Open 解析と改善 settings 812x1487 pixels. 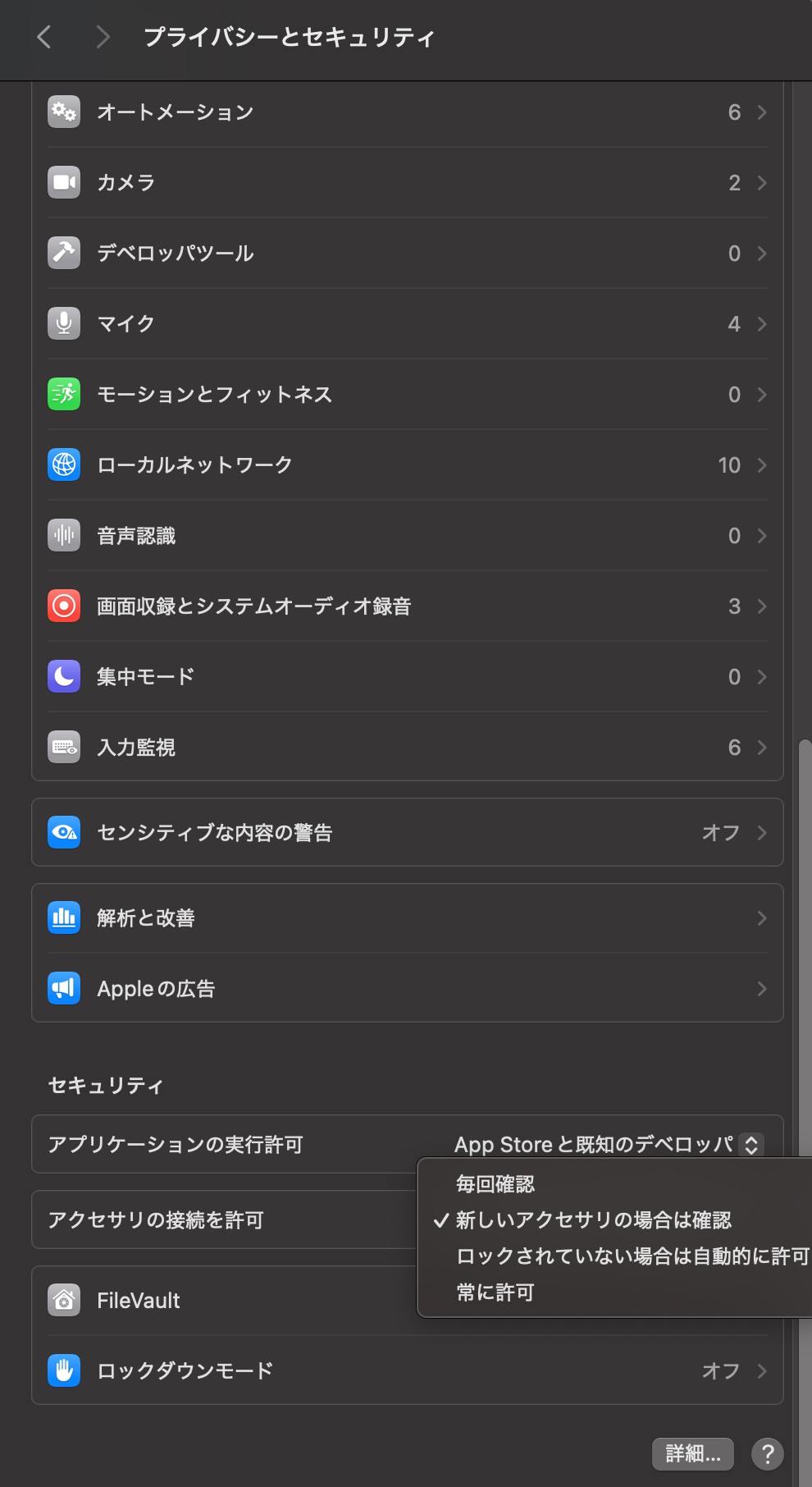[x=407, y=917]
